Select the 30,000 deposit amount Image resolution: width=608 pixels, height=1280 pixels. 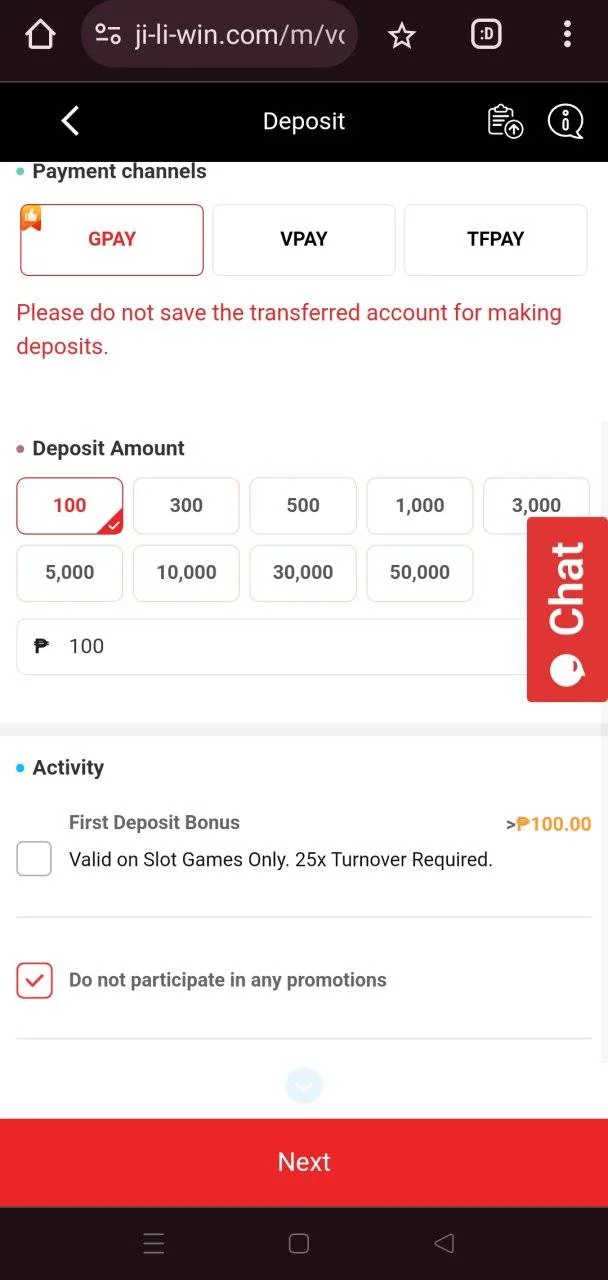tap(303, 573)
